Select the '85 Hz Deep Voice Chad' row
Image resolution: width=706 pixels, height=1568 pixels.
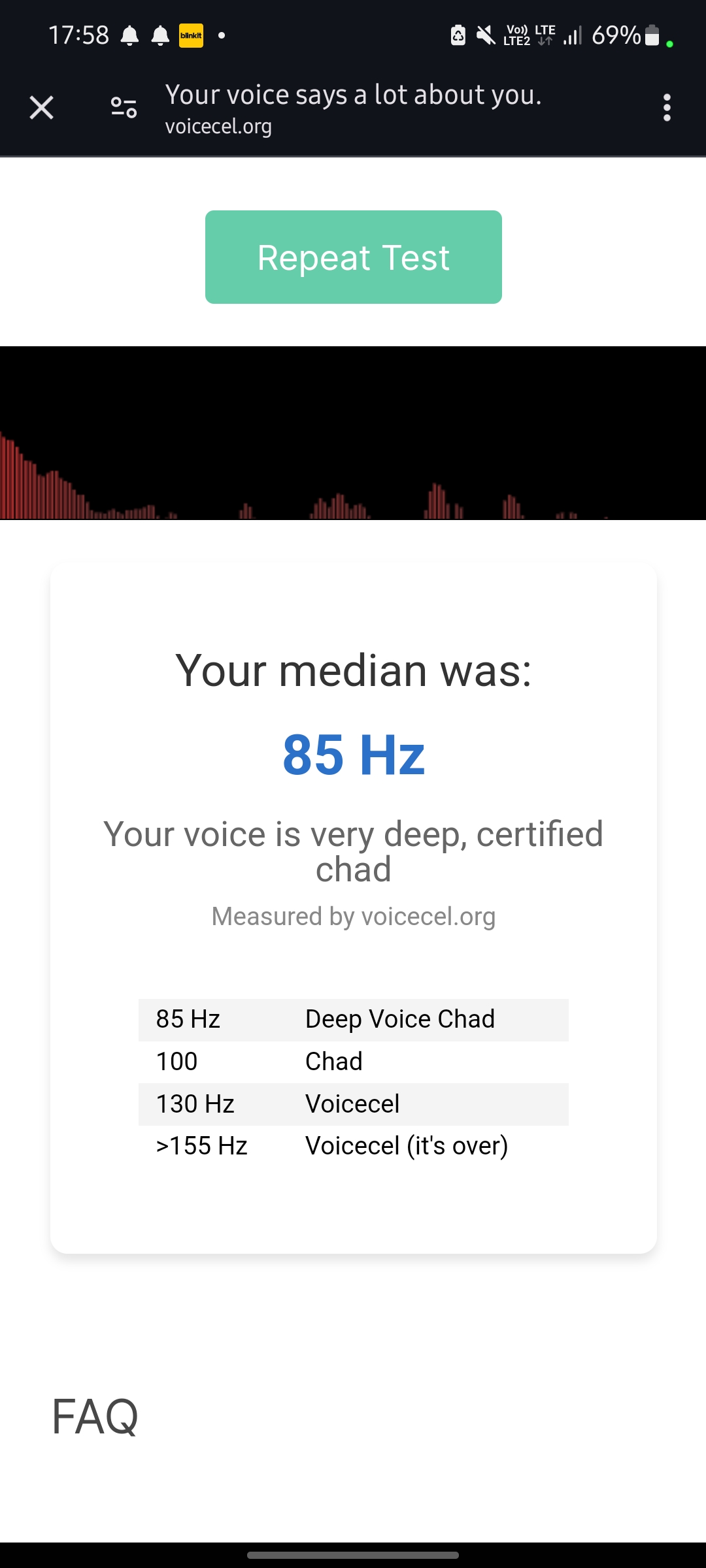pos(353,1019)
